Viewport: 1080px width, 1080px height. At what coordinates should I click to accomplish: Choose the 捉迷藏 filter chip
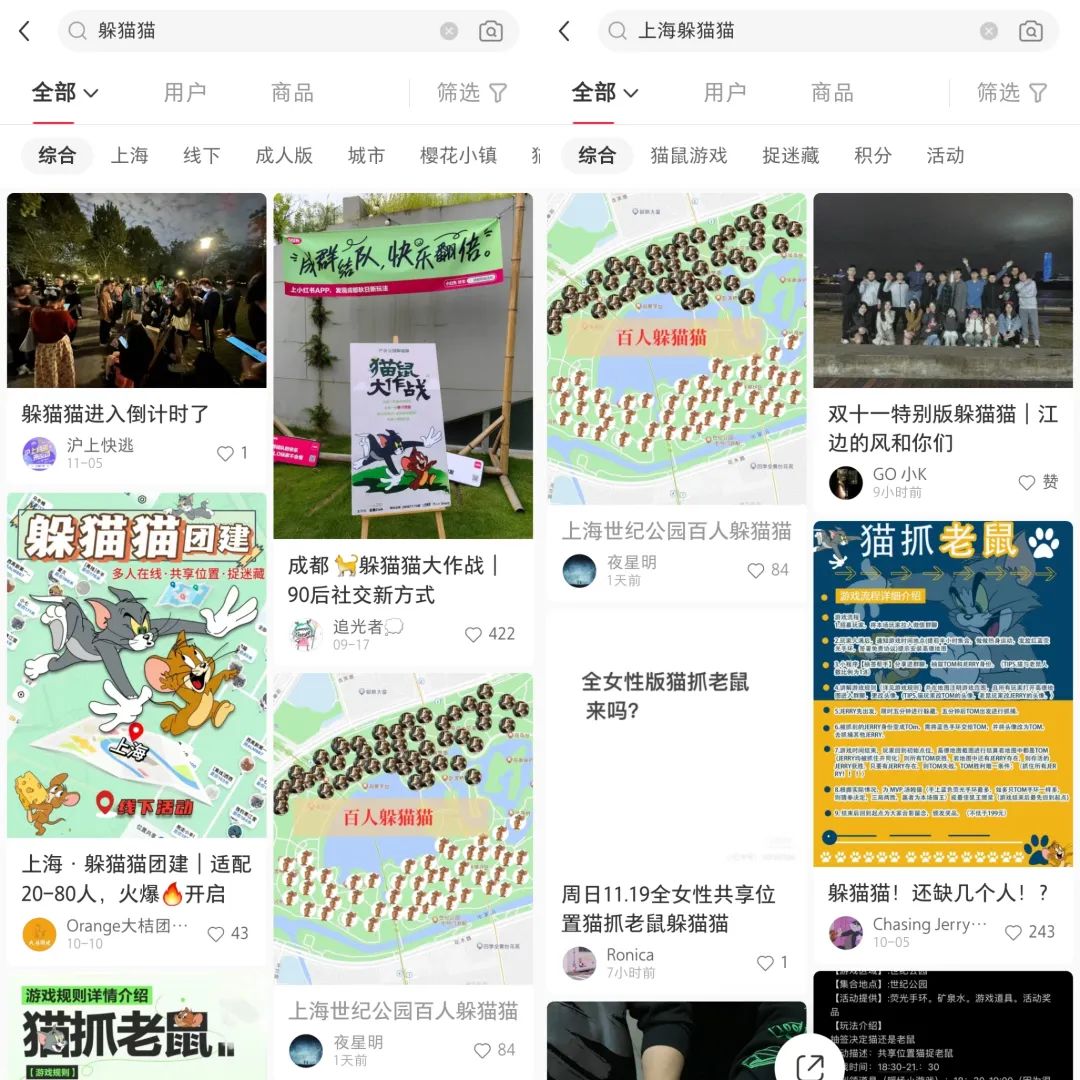coord(790,155)
